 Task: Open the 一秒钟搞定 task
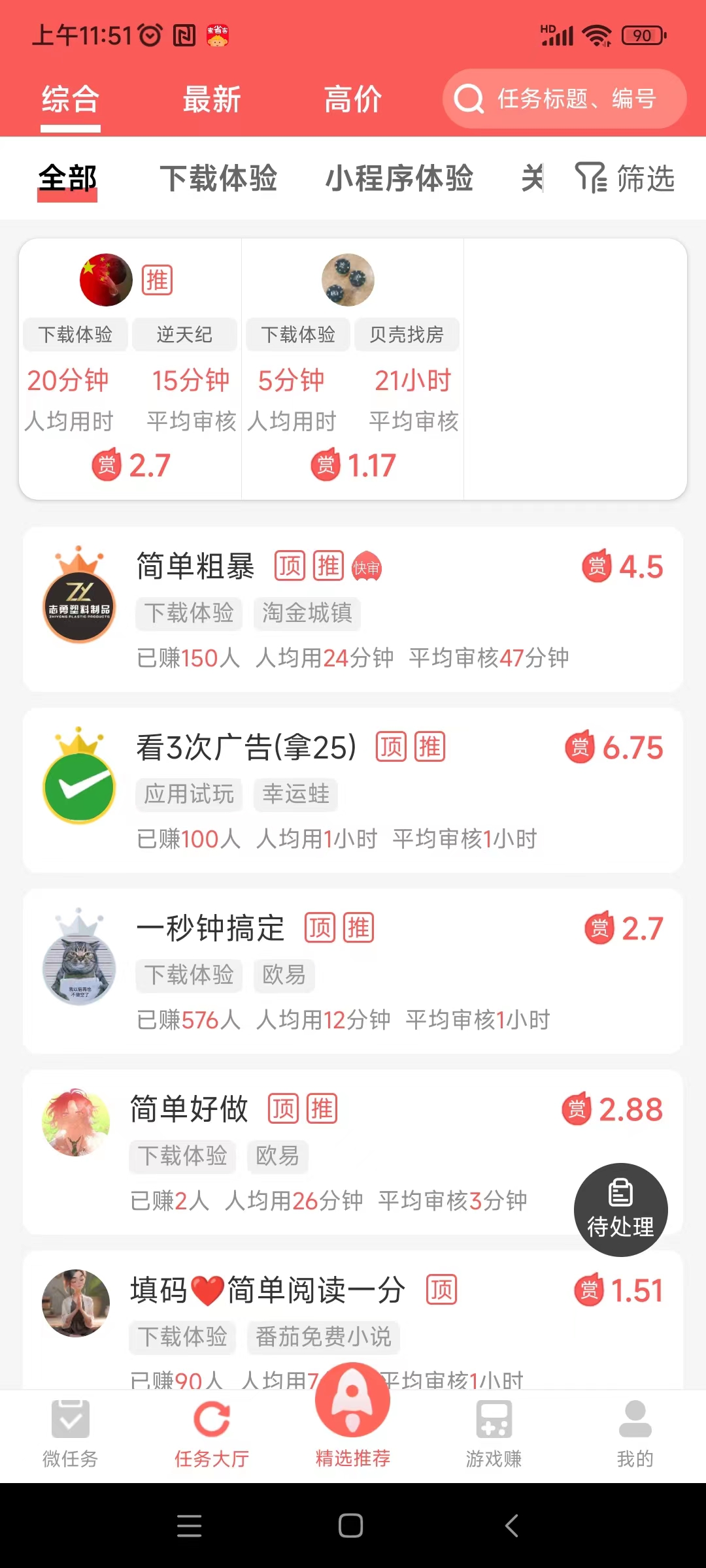353,971
